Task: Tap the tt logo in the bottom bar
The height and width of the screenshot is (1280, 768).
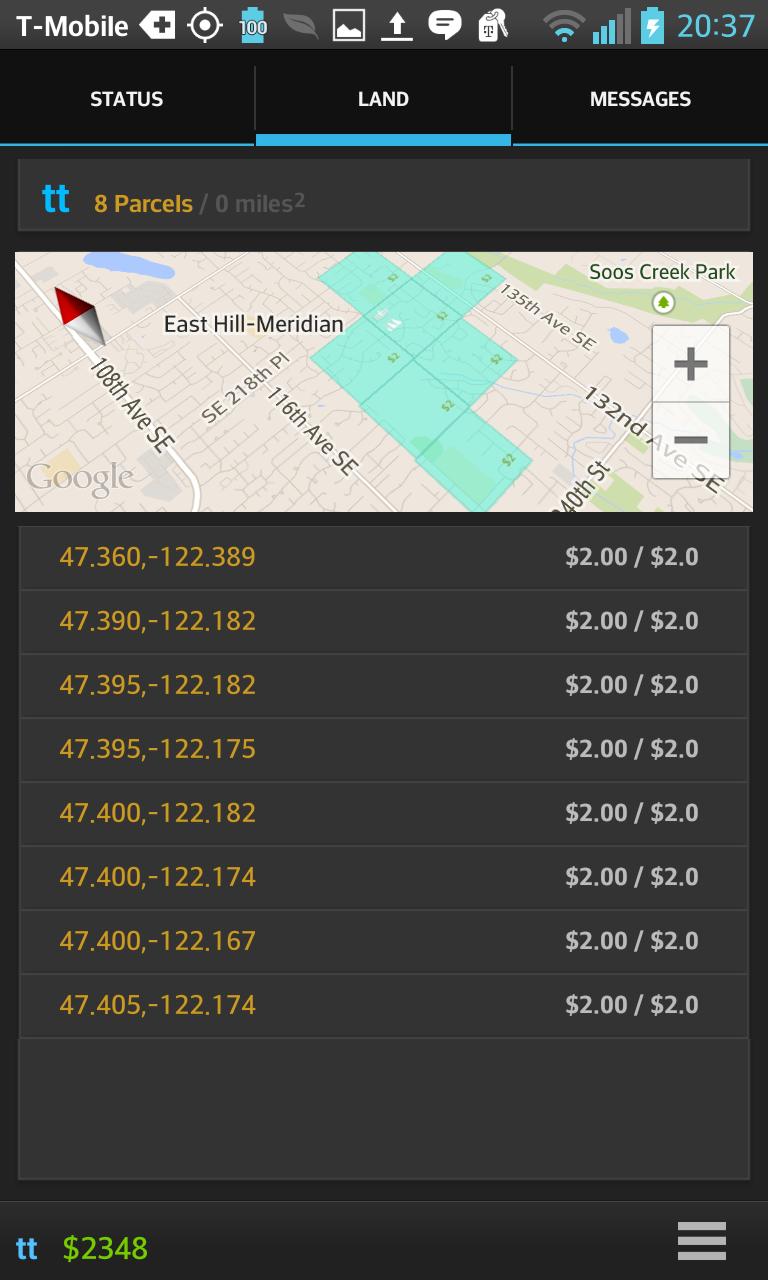Action: (x=27, y=1249)
